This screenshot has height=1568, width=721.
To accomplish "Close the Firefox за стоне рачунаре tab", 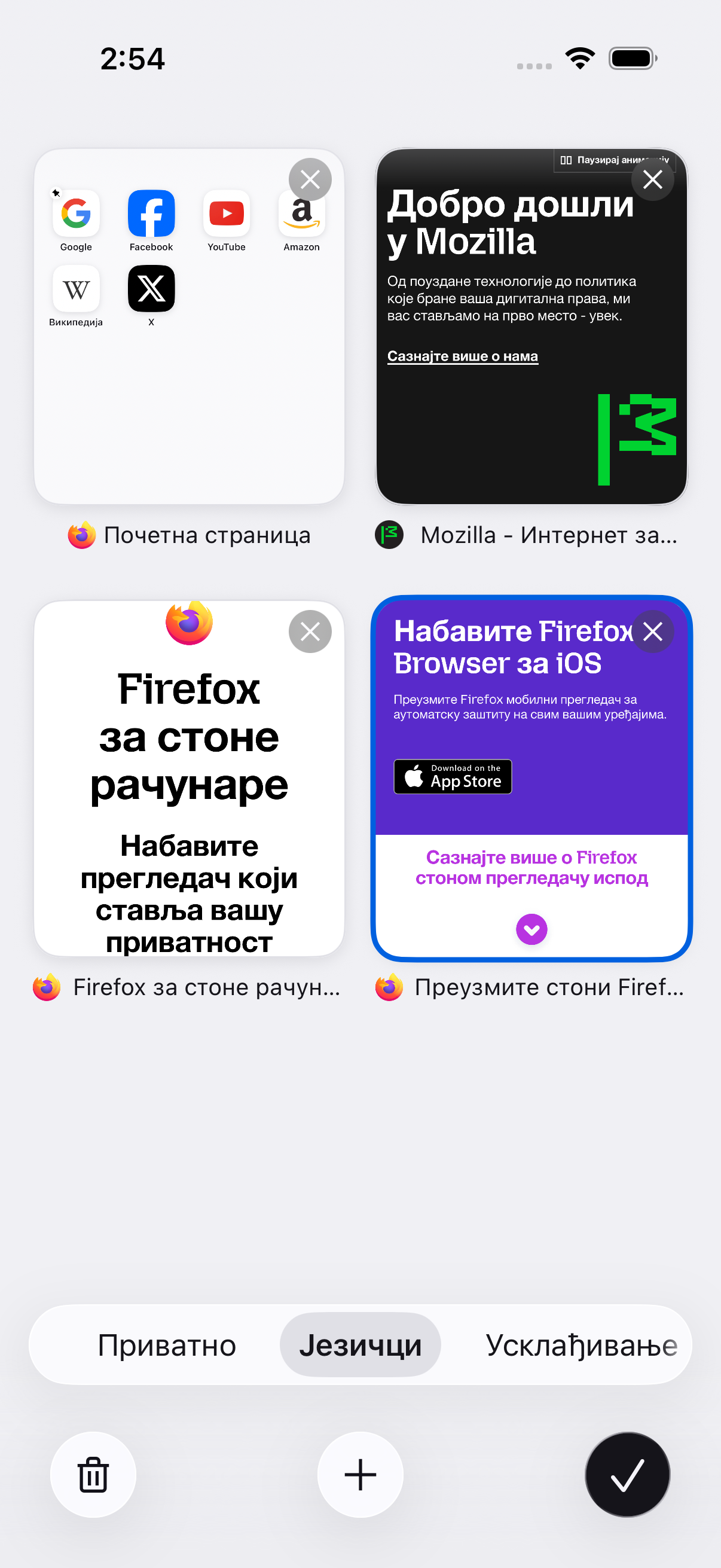I will click(x=310, y=632).
